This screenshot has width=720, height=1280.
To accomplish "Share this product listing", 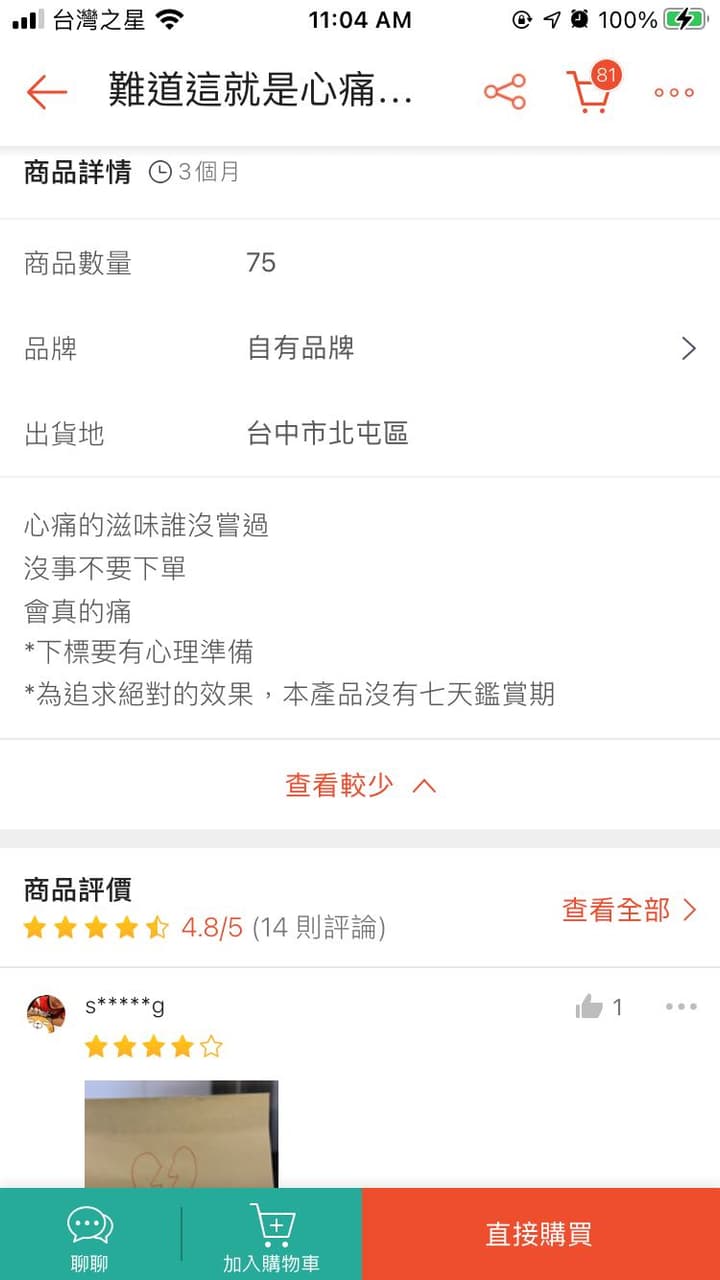I will point(504,92).
